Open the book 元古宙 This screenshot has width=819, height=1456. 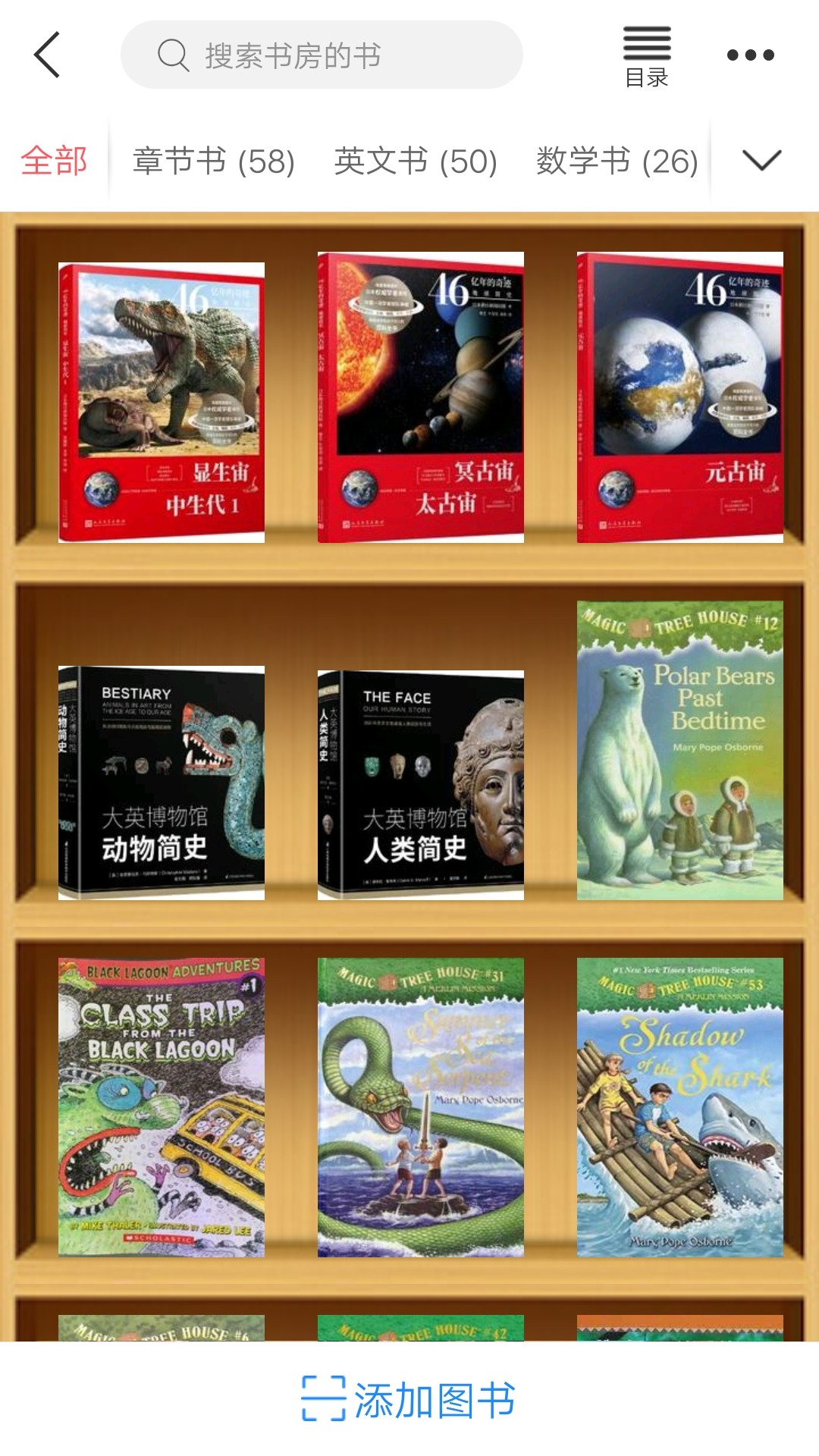[680, 397]
